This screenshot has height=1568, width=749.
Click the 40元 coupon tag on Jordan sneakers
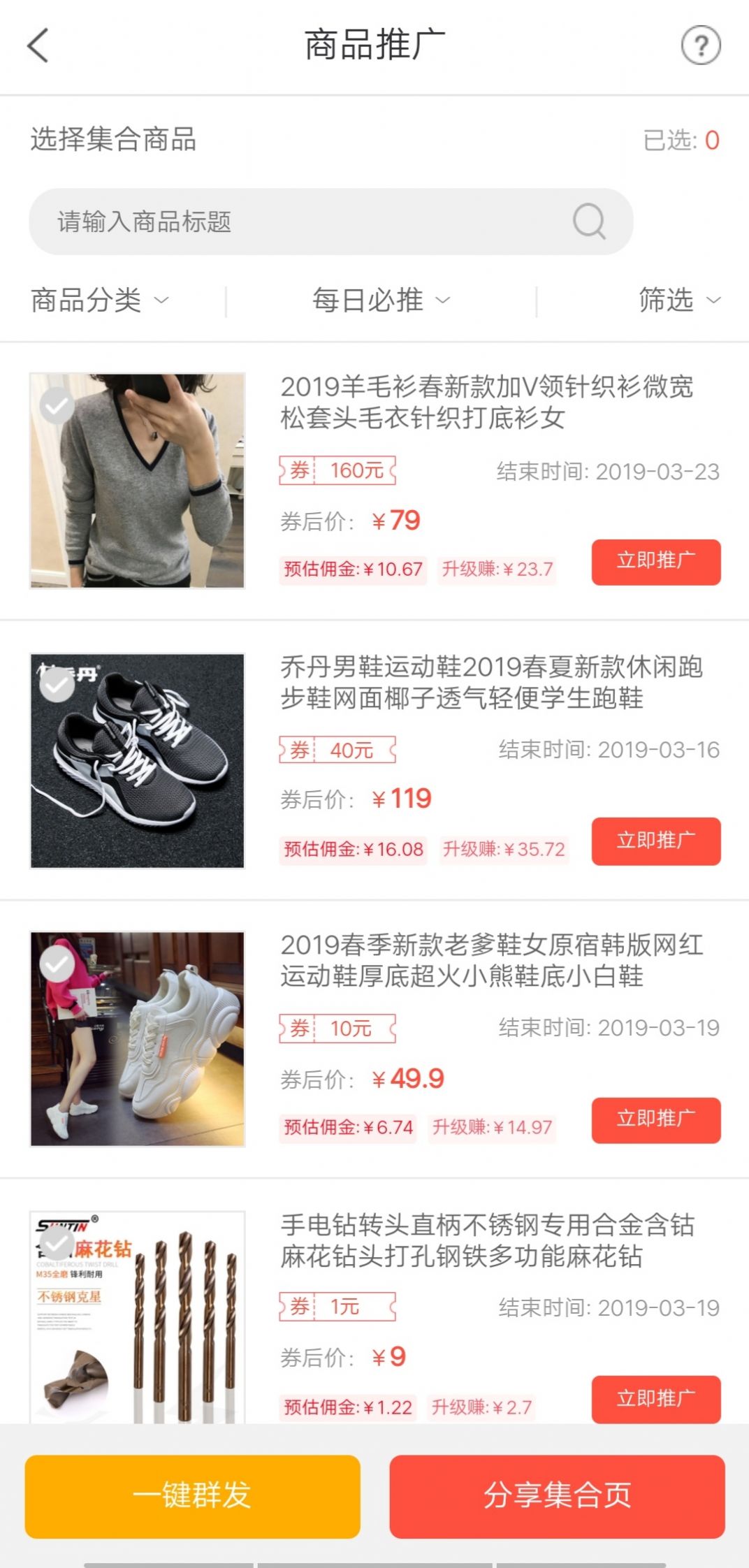point(338,750)
